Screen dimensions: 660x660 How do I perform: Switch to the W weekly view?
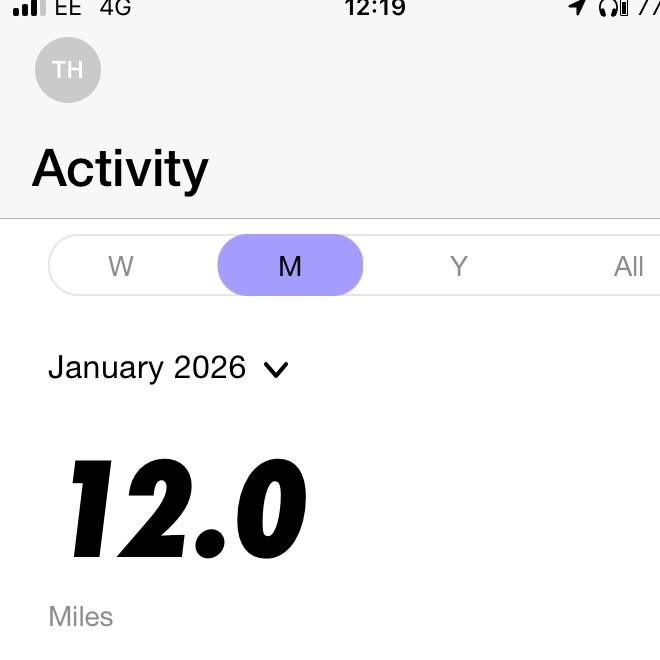point(121,266)
